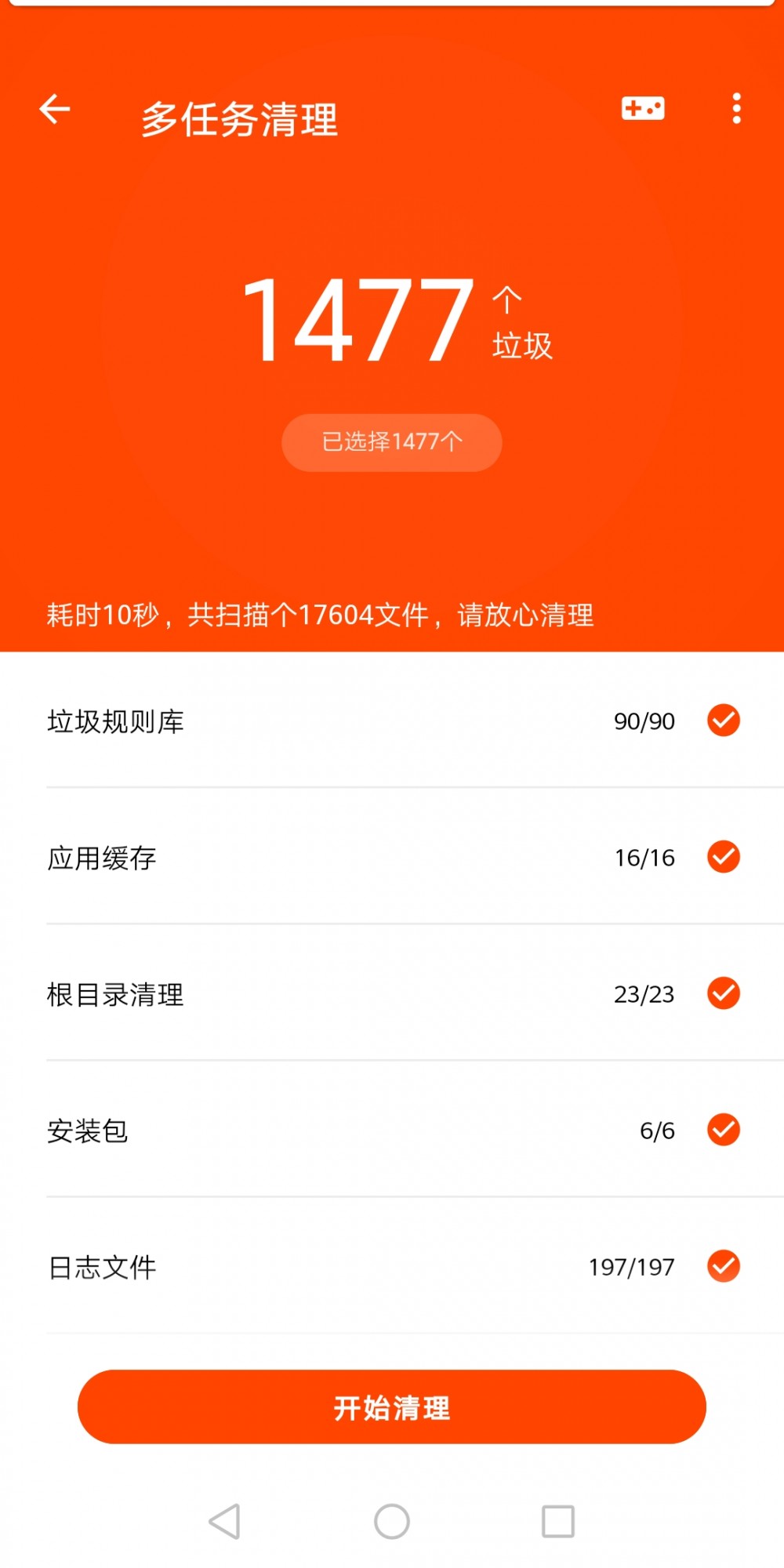Tap the orange checkmark for 根目录清理
Viewport: 784px width, 1568px height.
coord(723,993)
